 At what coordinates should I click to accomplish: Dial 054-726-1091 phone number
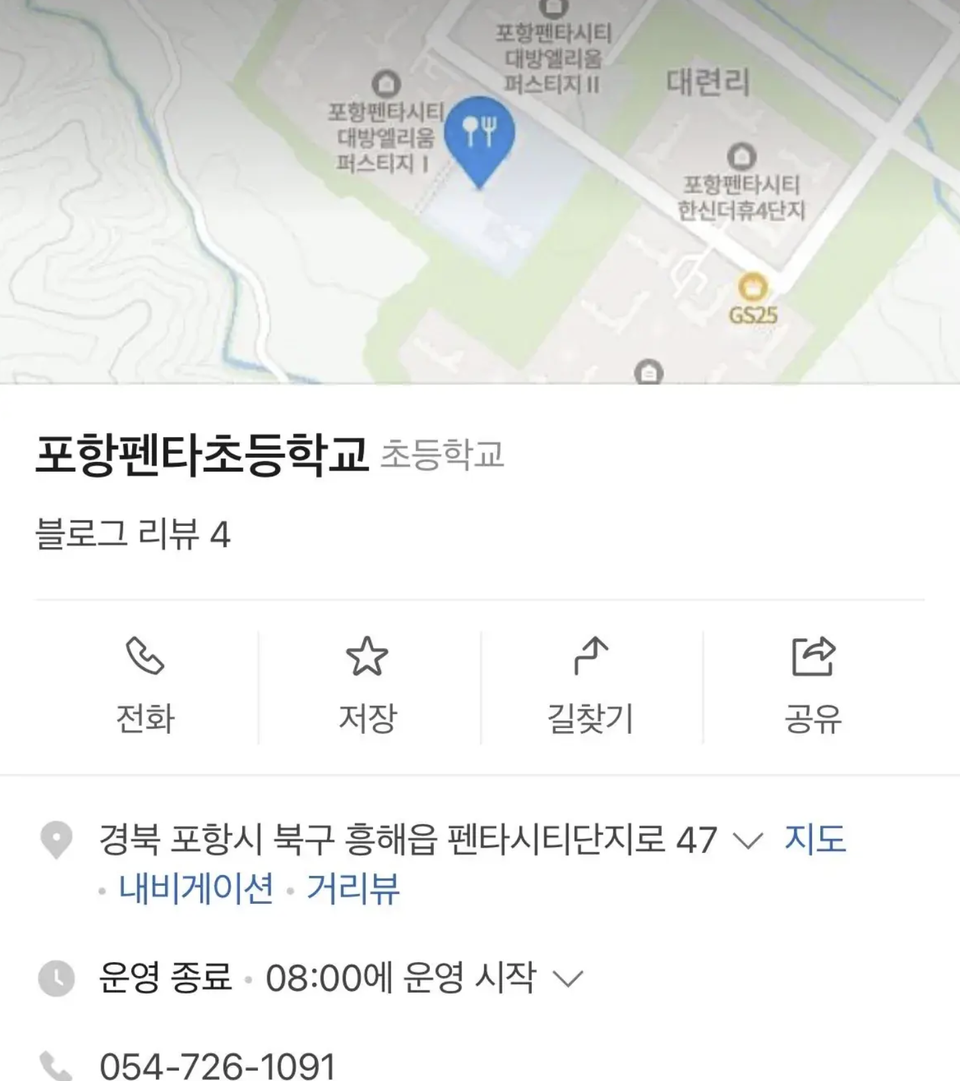click(217, 1066)
